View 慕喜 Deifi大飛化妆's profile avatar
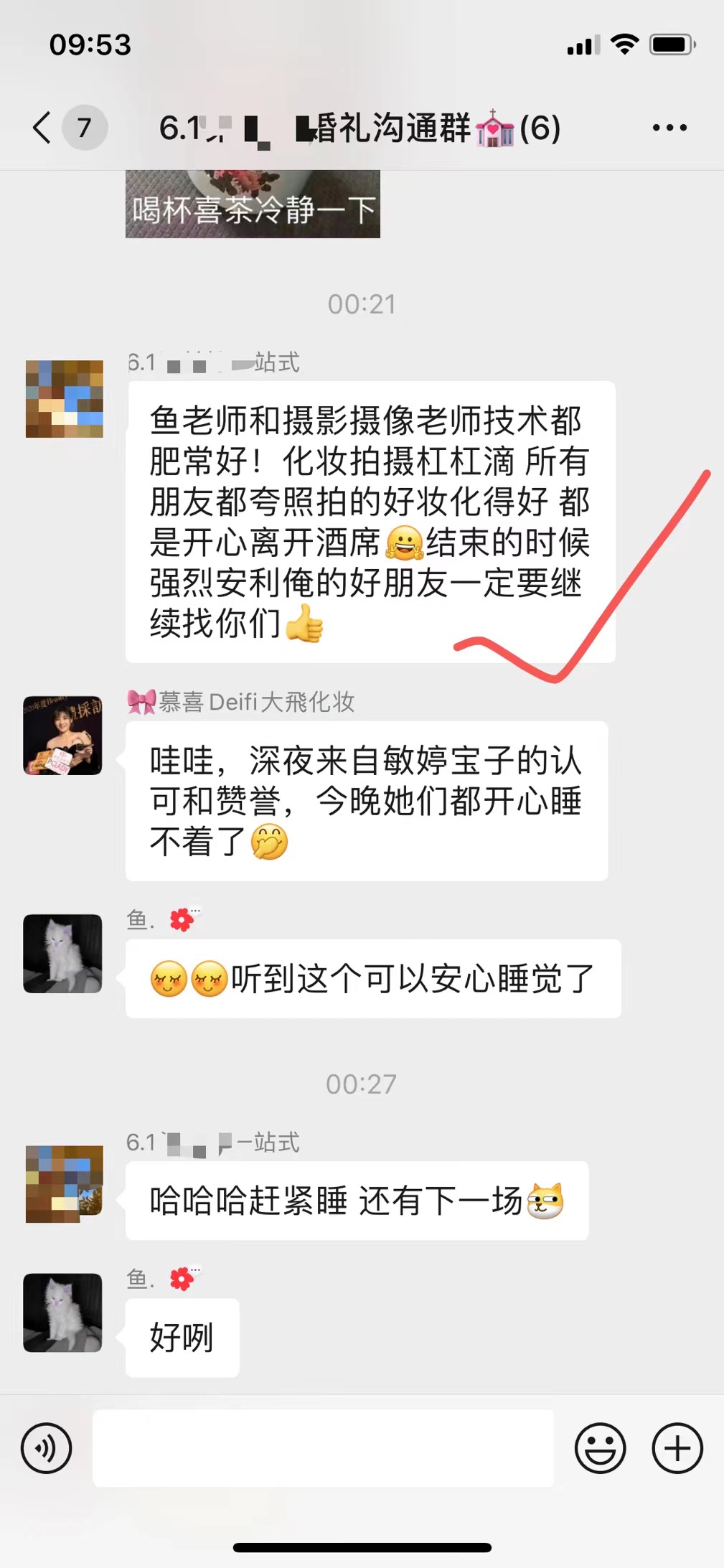 pos(63,735)
